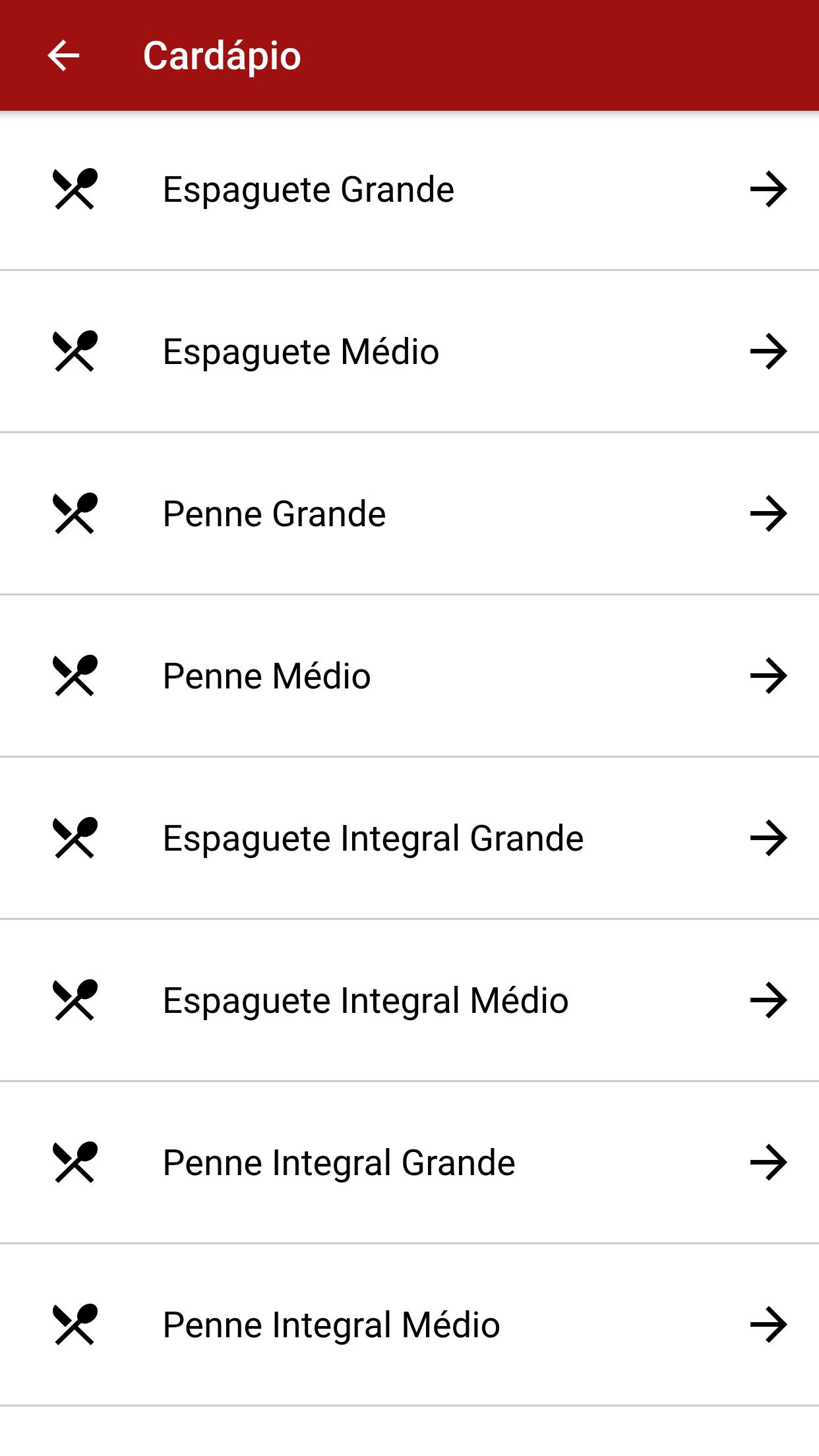The width and height of the screenshot is (819, 1456).
Task: Select Espaguete Médio from the menu
Action: coord(409,351)
